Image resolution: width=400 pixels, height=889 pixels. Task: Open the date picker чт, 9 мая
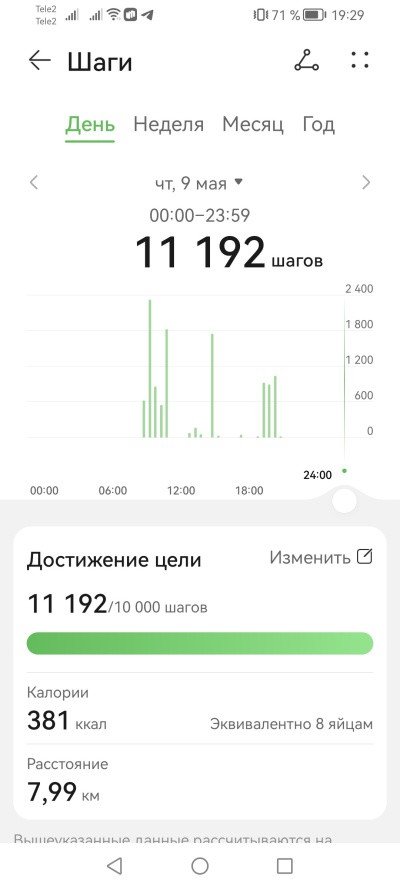[199, 183]
